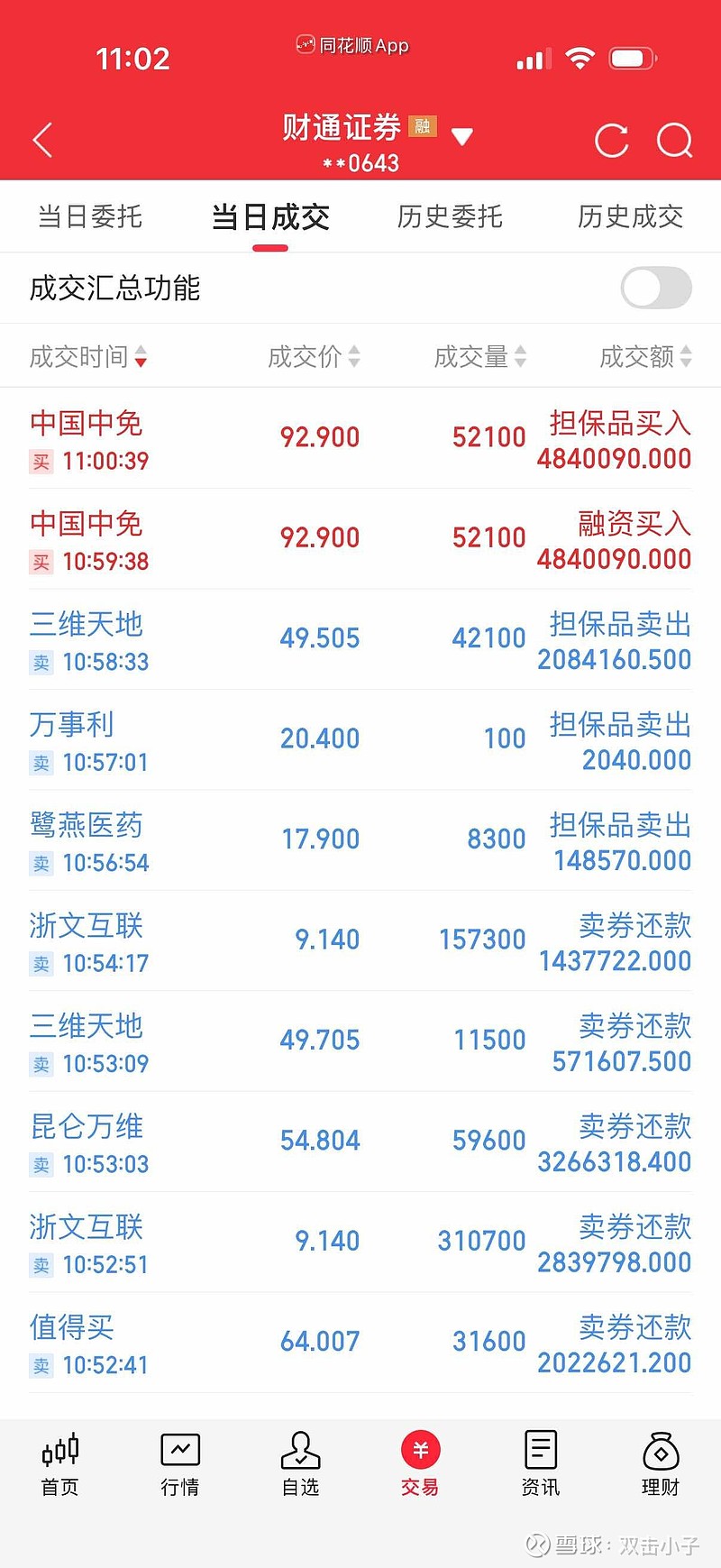The height and width of the screenshot is (1568, 721).
Task: Switch to the 历史委托 tab
Action: pyautogui.click(x=450, y=217)
